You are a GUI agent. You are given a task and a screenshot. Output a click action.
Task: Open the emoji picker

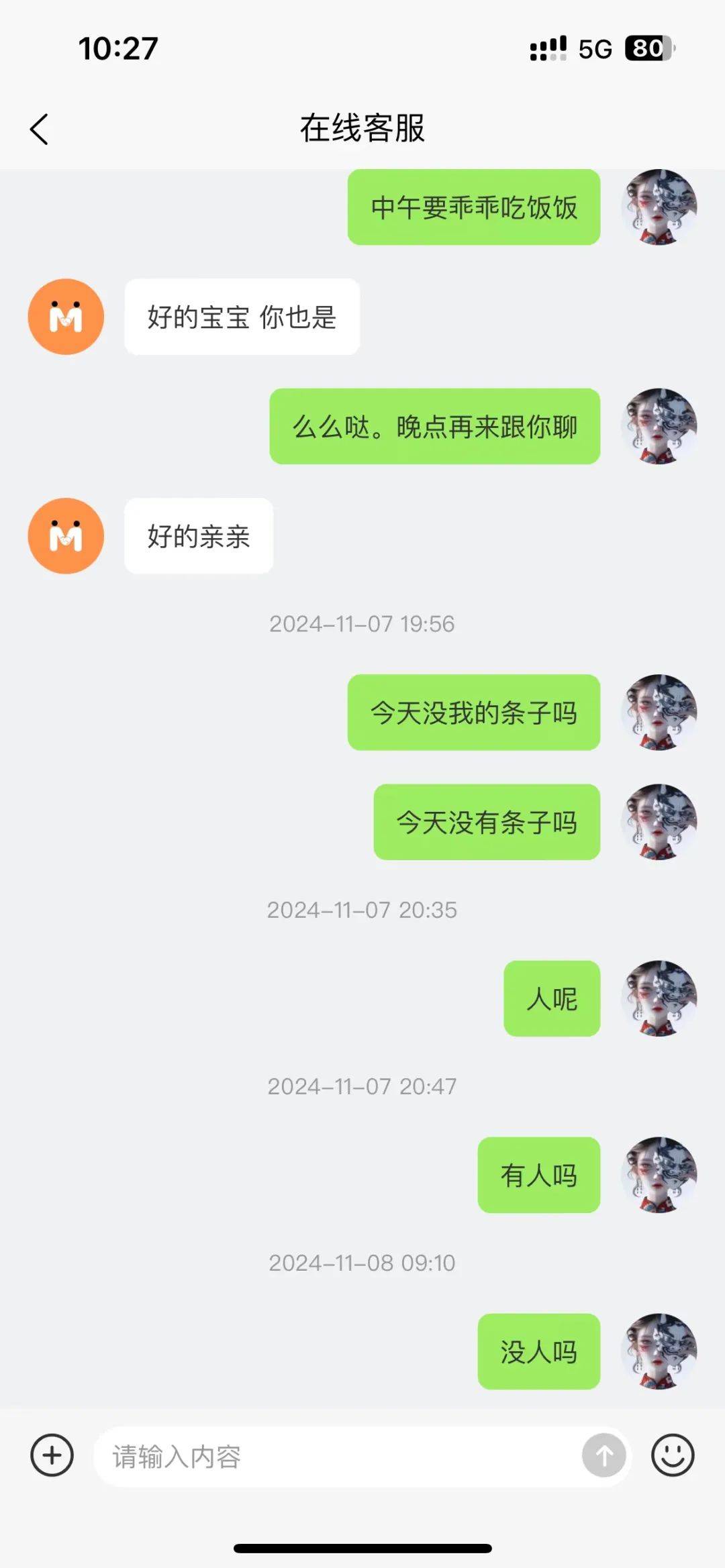click(x=672, y=1455)
